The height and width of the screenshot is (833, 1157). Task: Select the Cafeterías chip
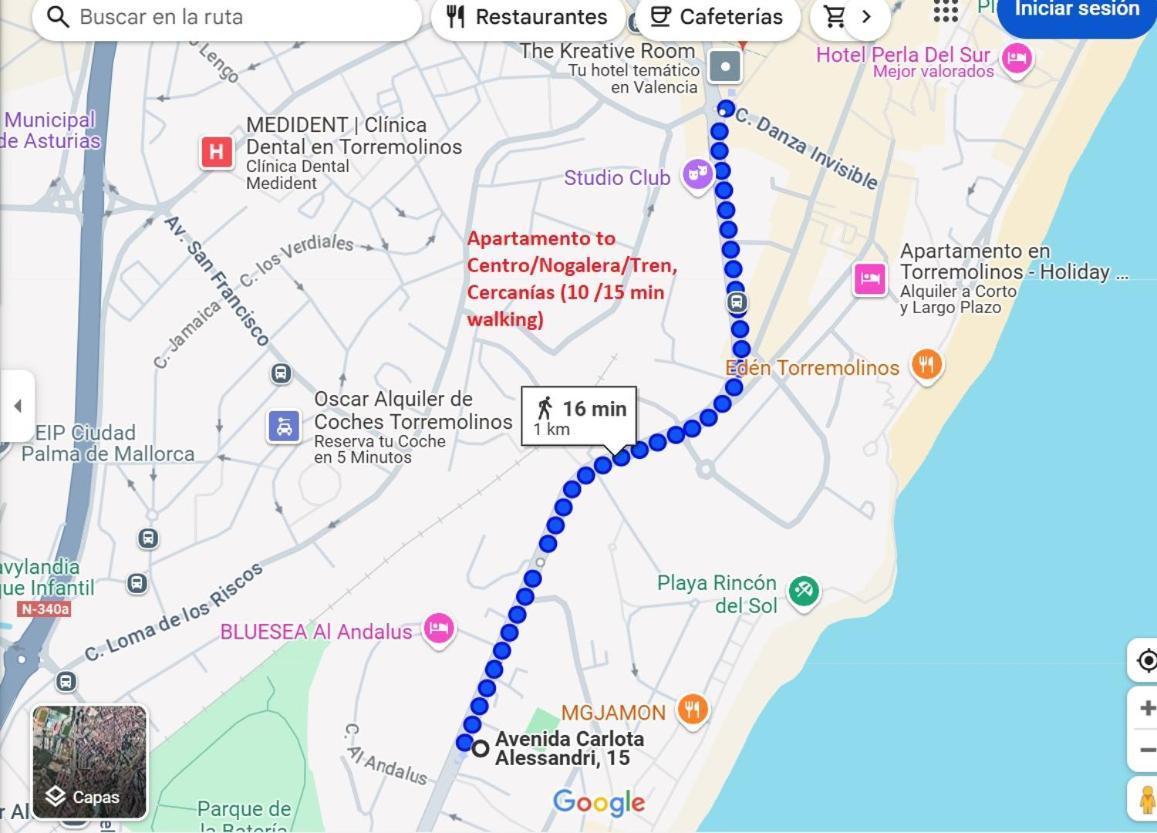[717, 17]
